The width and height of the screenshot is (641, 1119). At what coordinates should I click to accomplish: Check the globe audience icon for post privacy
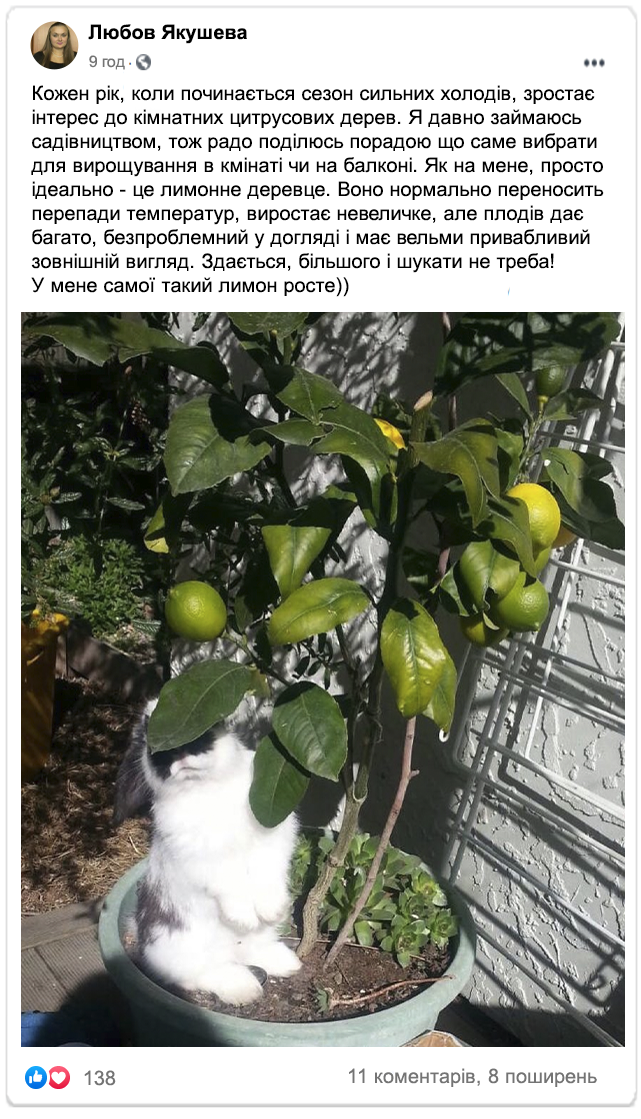click(x=143, y=62)
